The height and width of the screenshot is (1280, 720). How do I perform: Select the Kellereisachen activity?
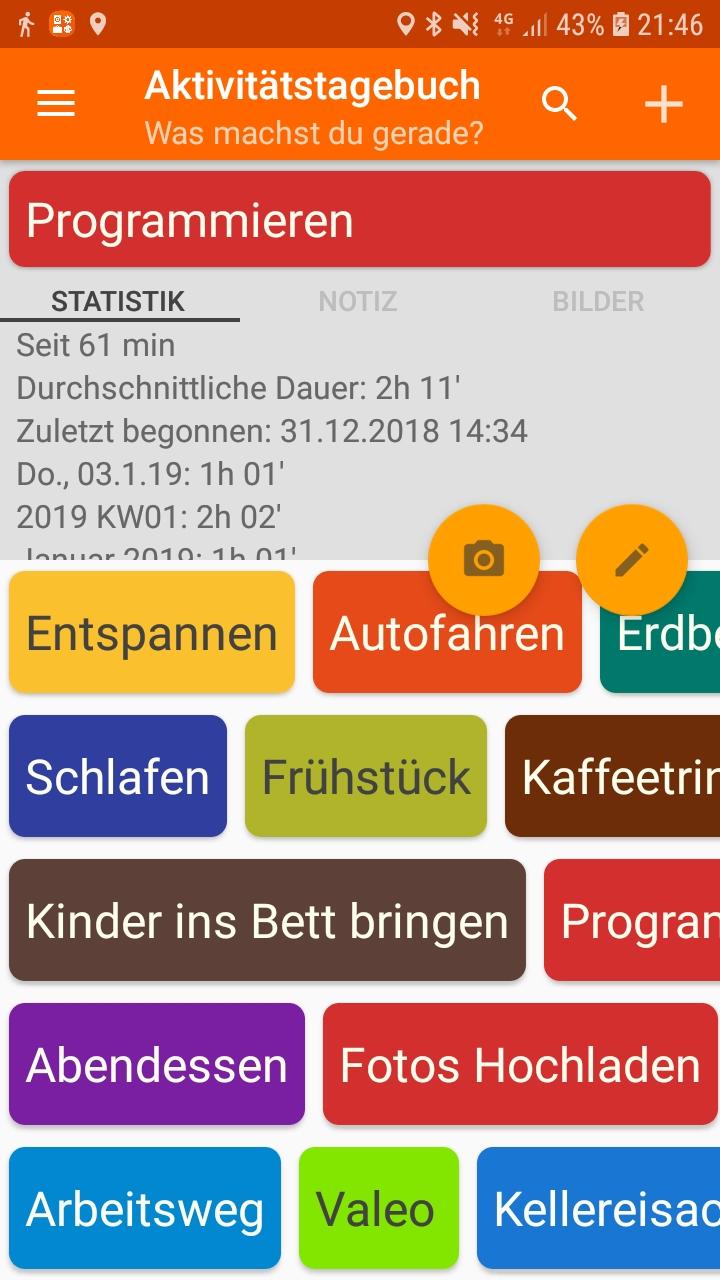[x=600, y=1209]
